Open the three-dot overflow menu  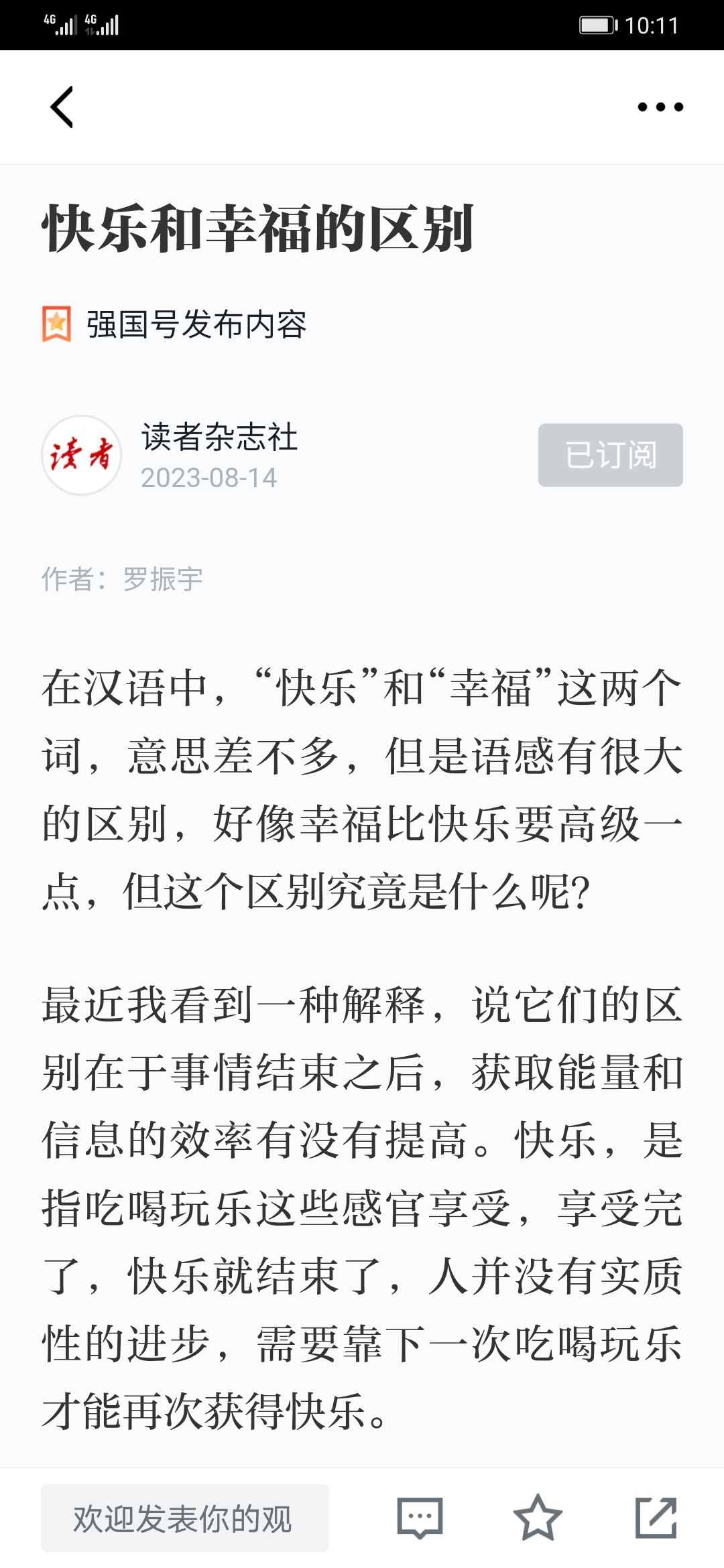click(660, 107)
